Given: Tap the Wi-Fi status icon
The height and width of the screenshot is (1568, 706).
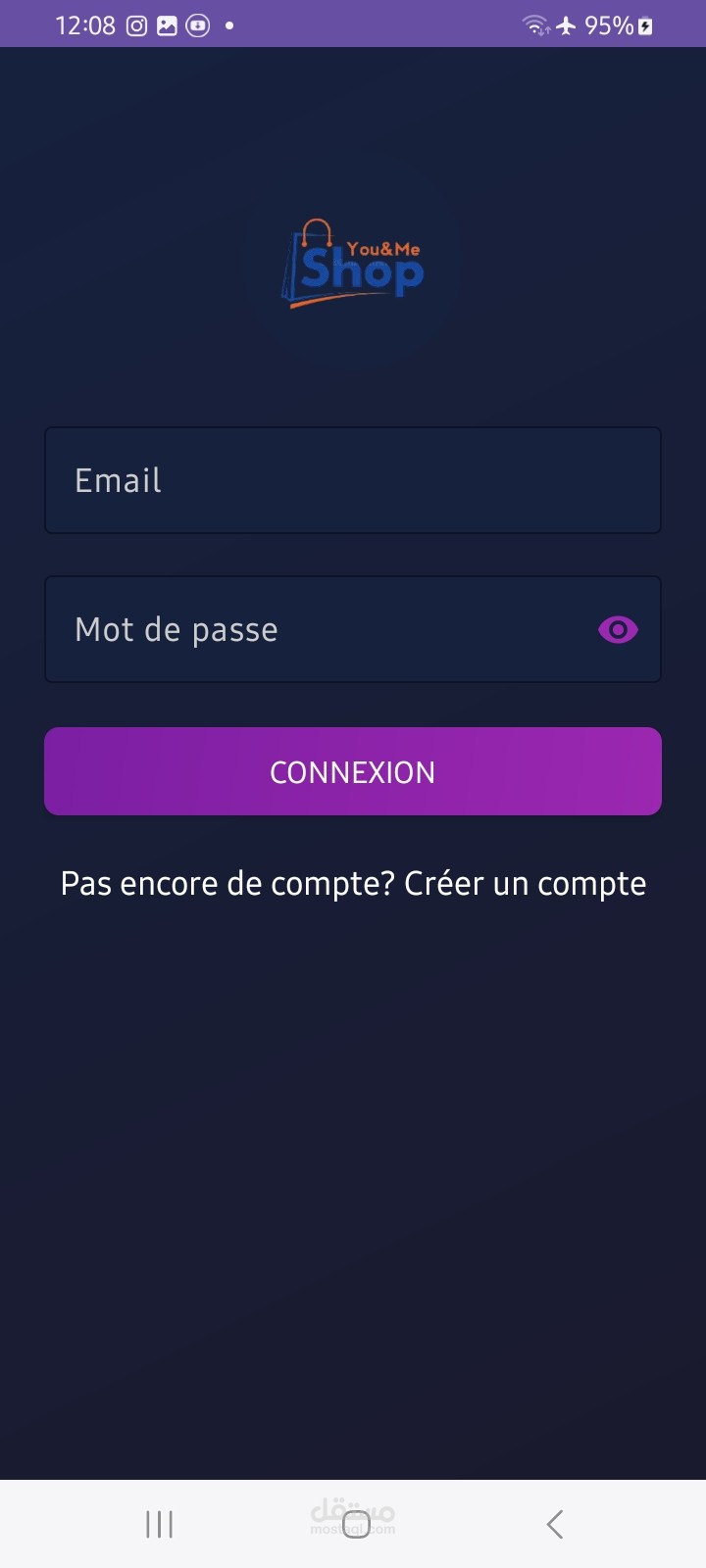Looking at the screenshot, I should [x=534, y=24].
